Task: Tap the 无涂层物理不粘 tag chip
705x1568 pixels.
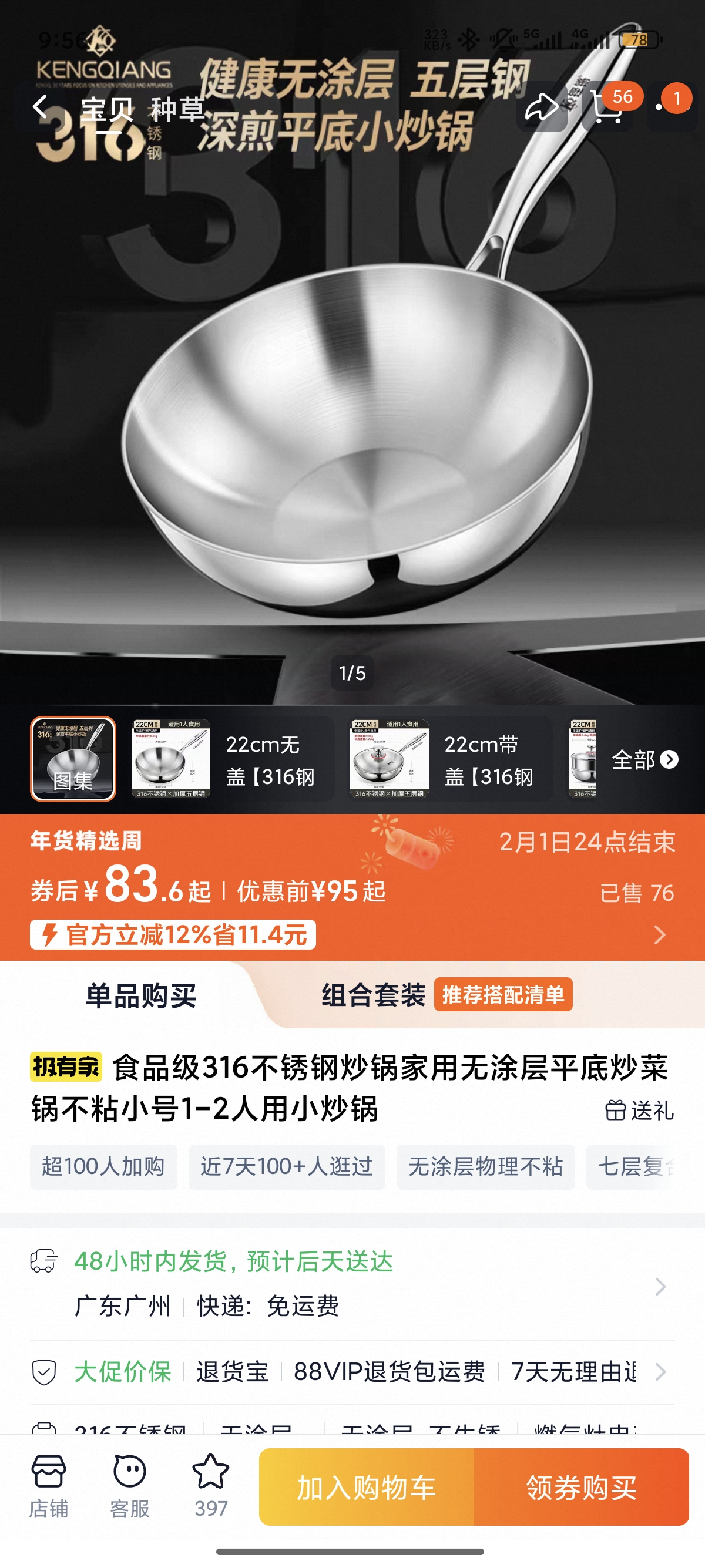Action: (x=485, y=1167)
